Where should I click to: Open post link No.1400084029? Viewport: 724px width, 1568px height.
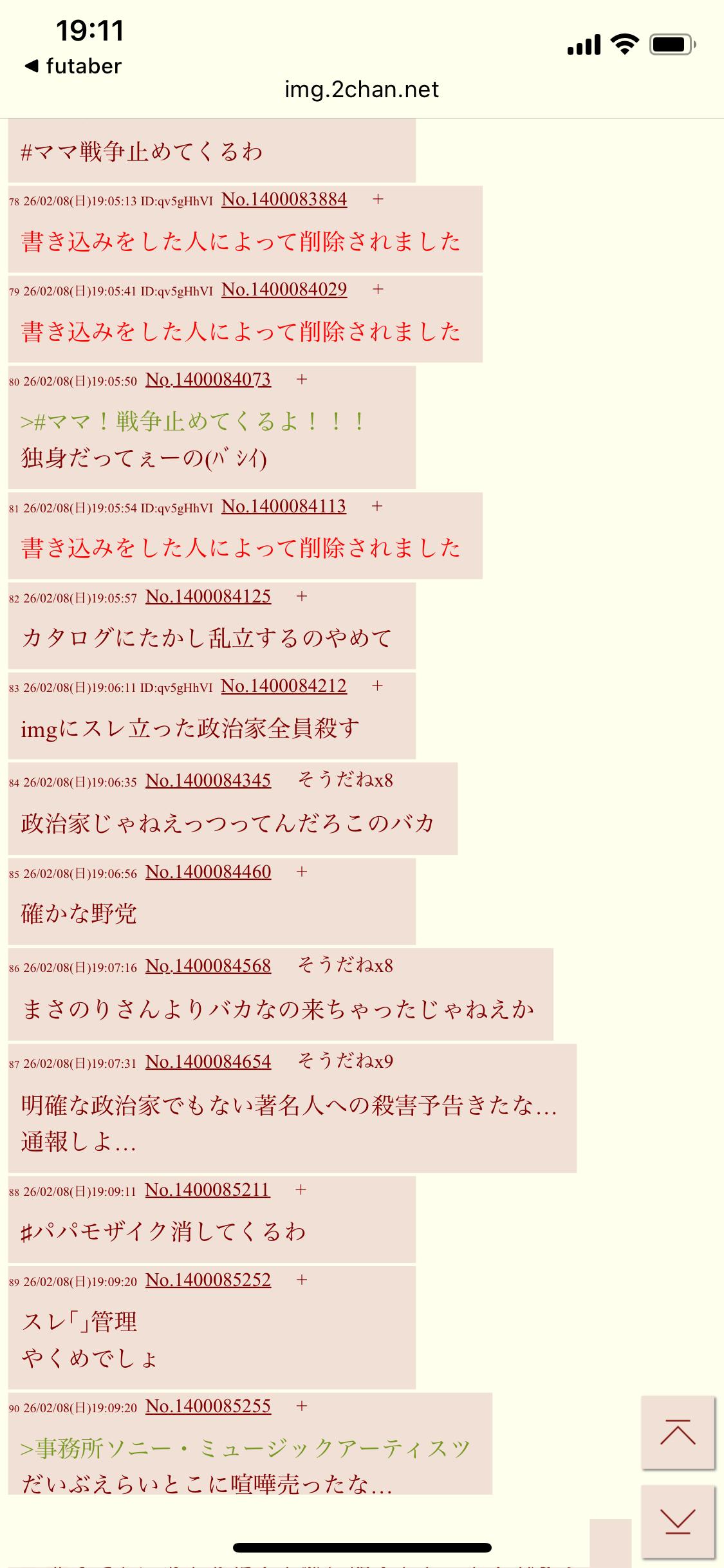point(284,290)
